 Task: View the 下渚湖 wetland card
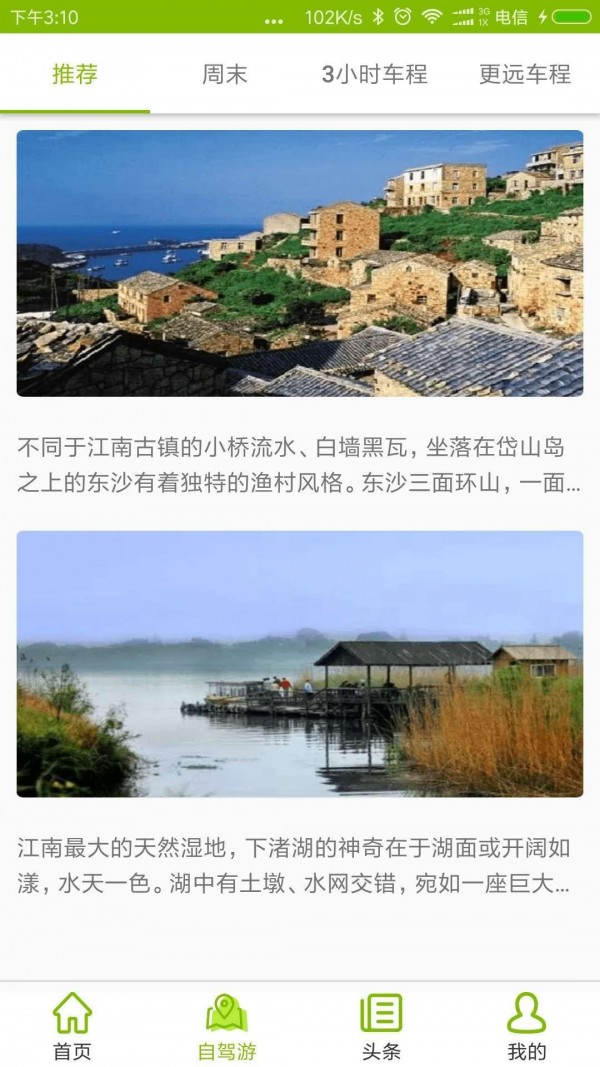(300, 664)
